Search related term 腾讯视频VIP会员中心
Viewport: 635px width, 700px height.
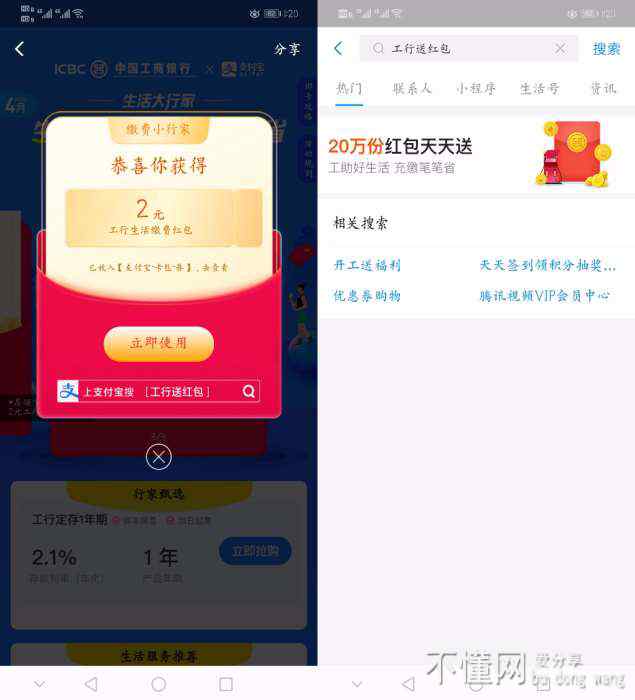(x=544, y=296)
